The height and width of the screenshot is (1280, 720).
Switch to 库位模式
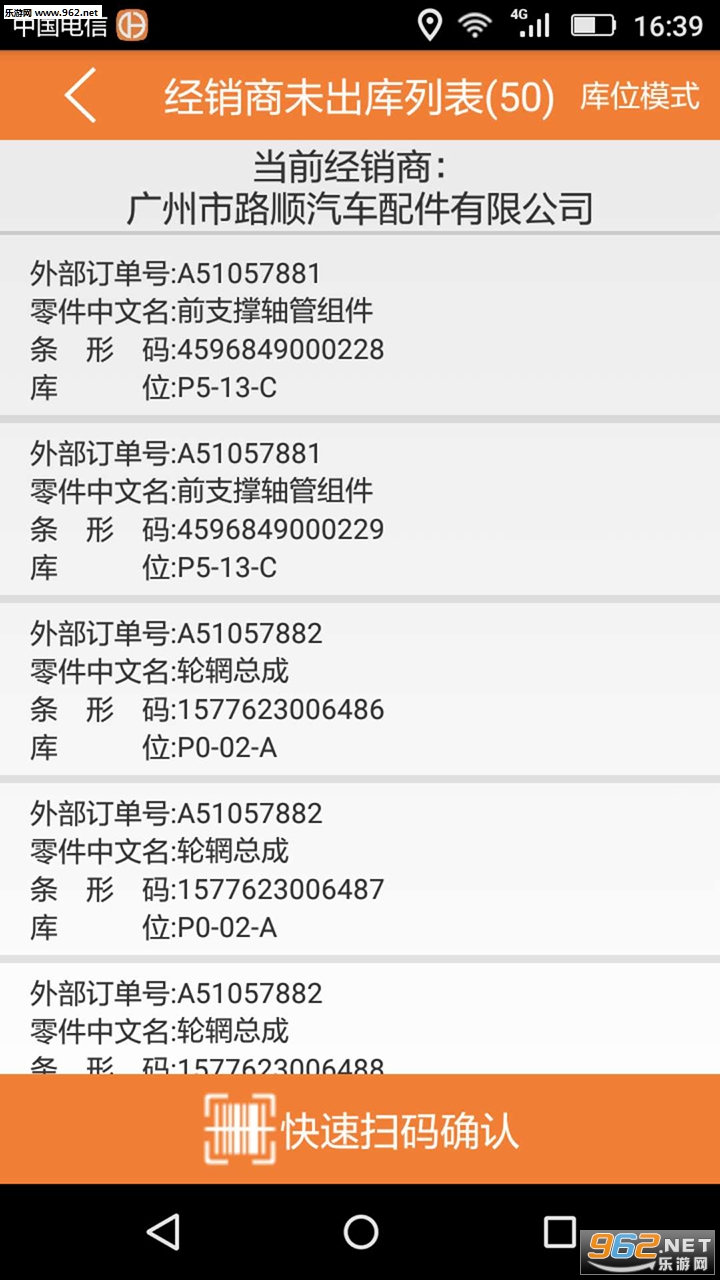pos(640,97)
